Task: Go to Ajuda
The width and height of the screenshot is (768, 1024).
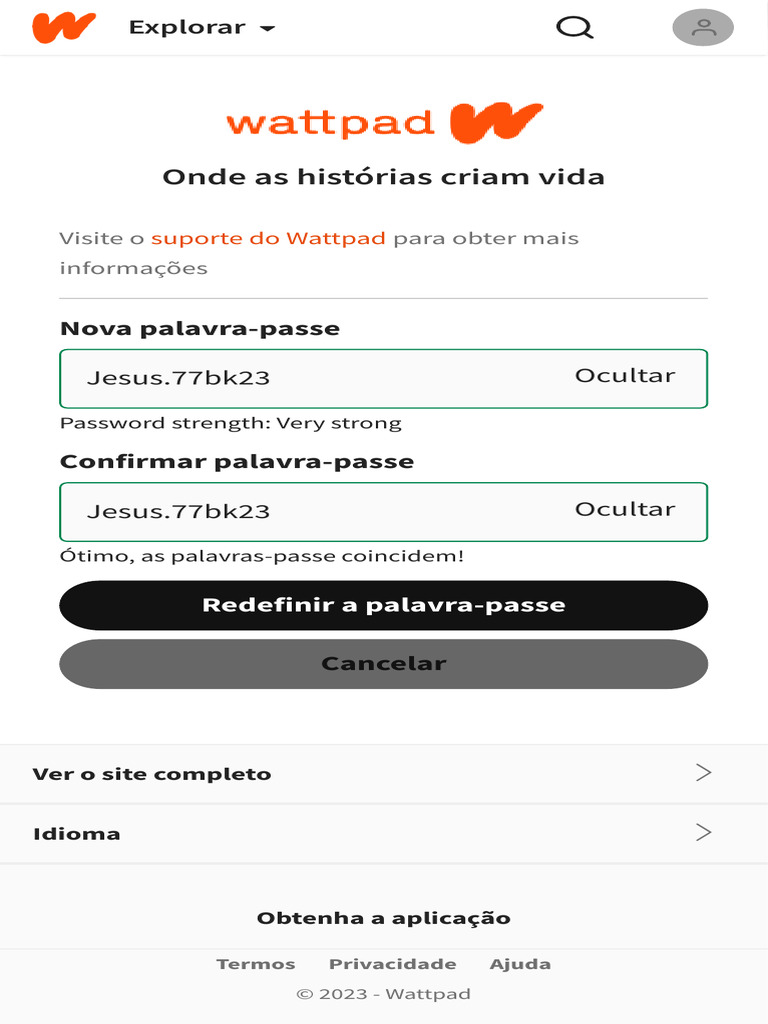Action: pyautogui.click(x=520, y=964)
